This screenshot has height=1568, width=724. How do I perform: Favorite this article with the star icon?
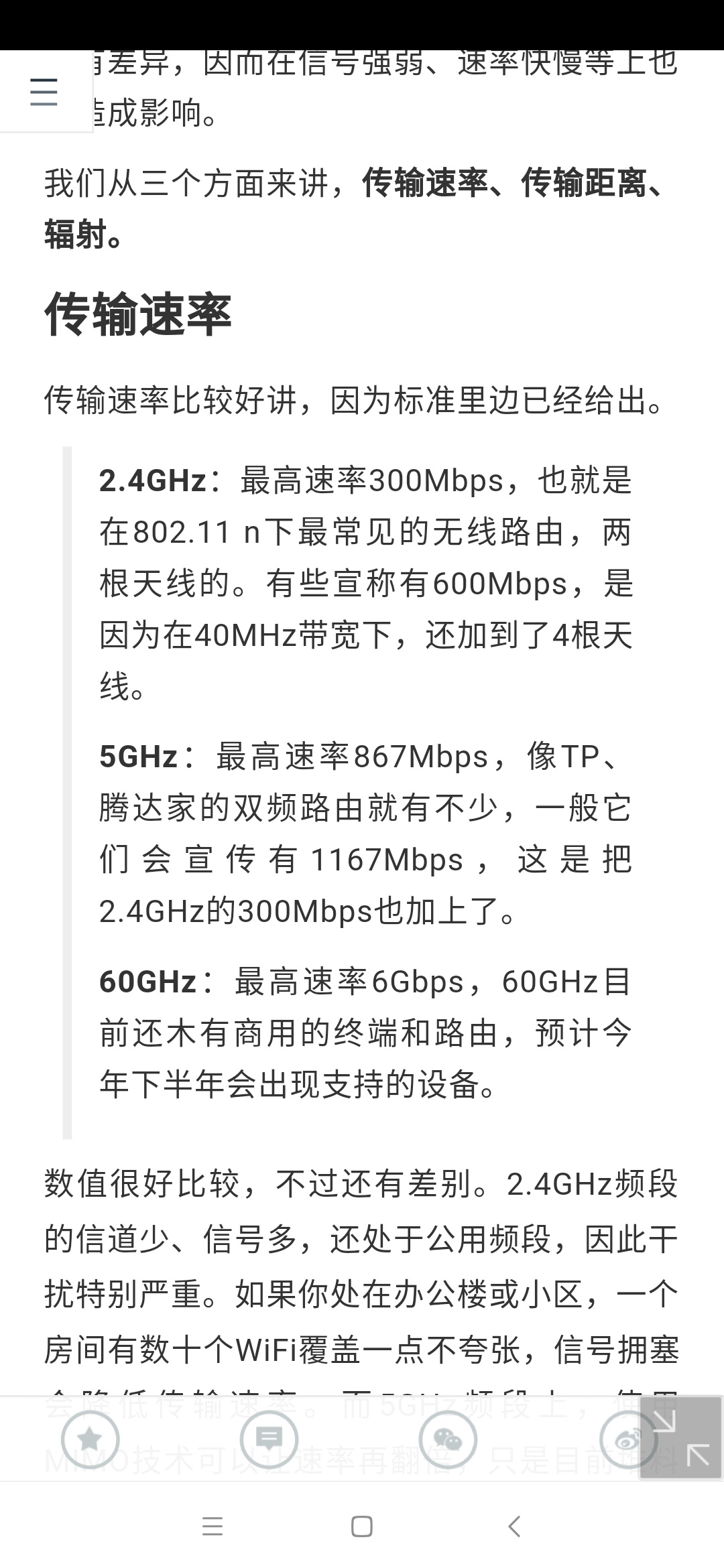(x=90, y=1439)
